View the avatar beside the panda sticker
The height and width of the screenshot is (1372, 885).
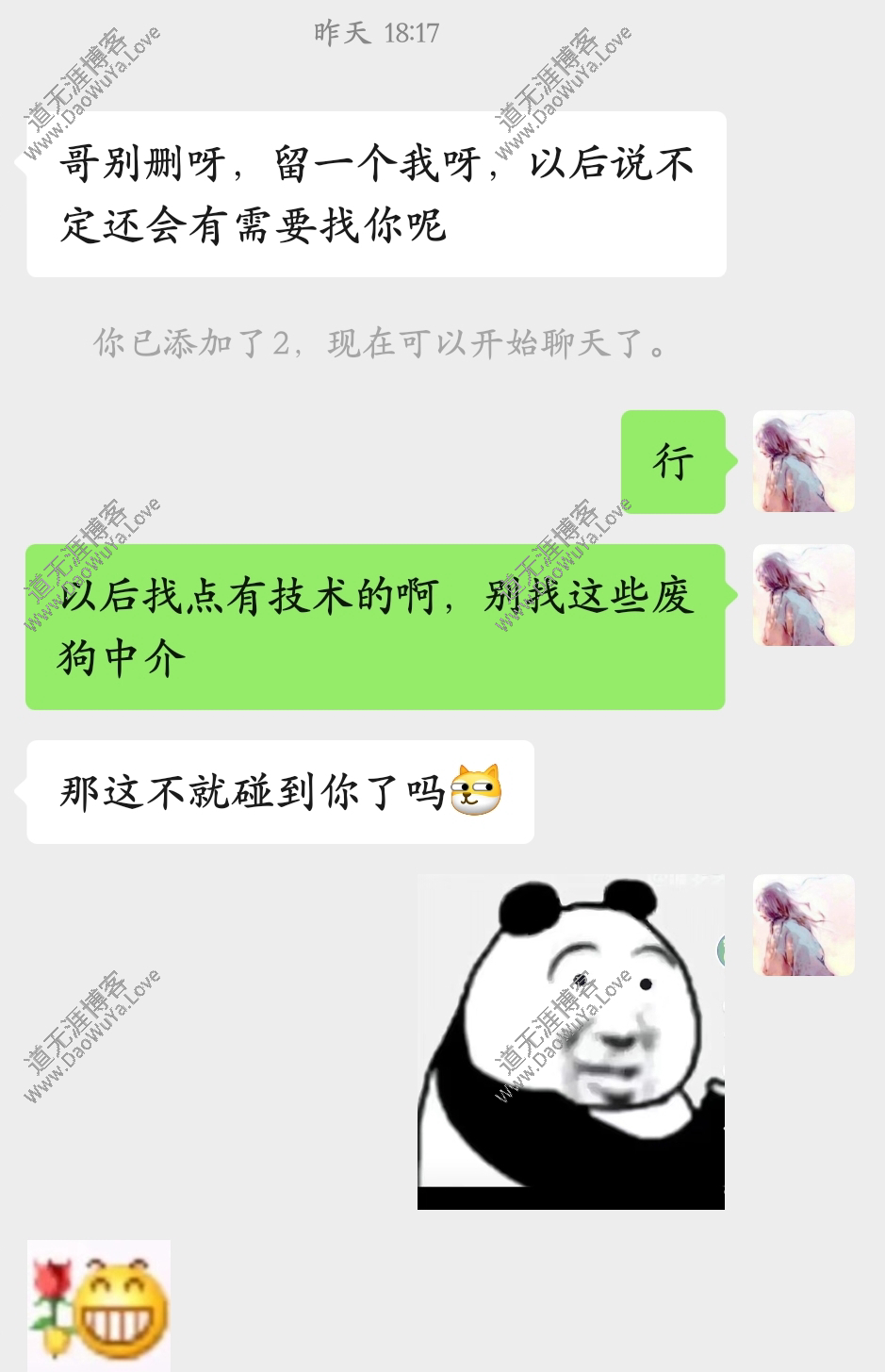click(x=803, y=925)
